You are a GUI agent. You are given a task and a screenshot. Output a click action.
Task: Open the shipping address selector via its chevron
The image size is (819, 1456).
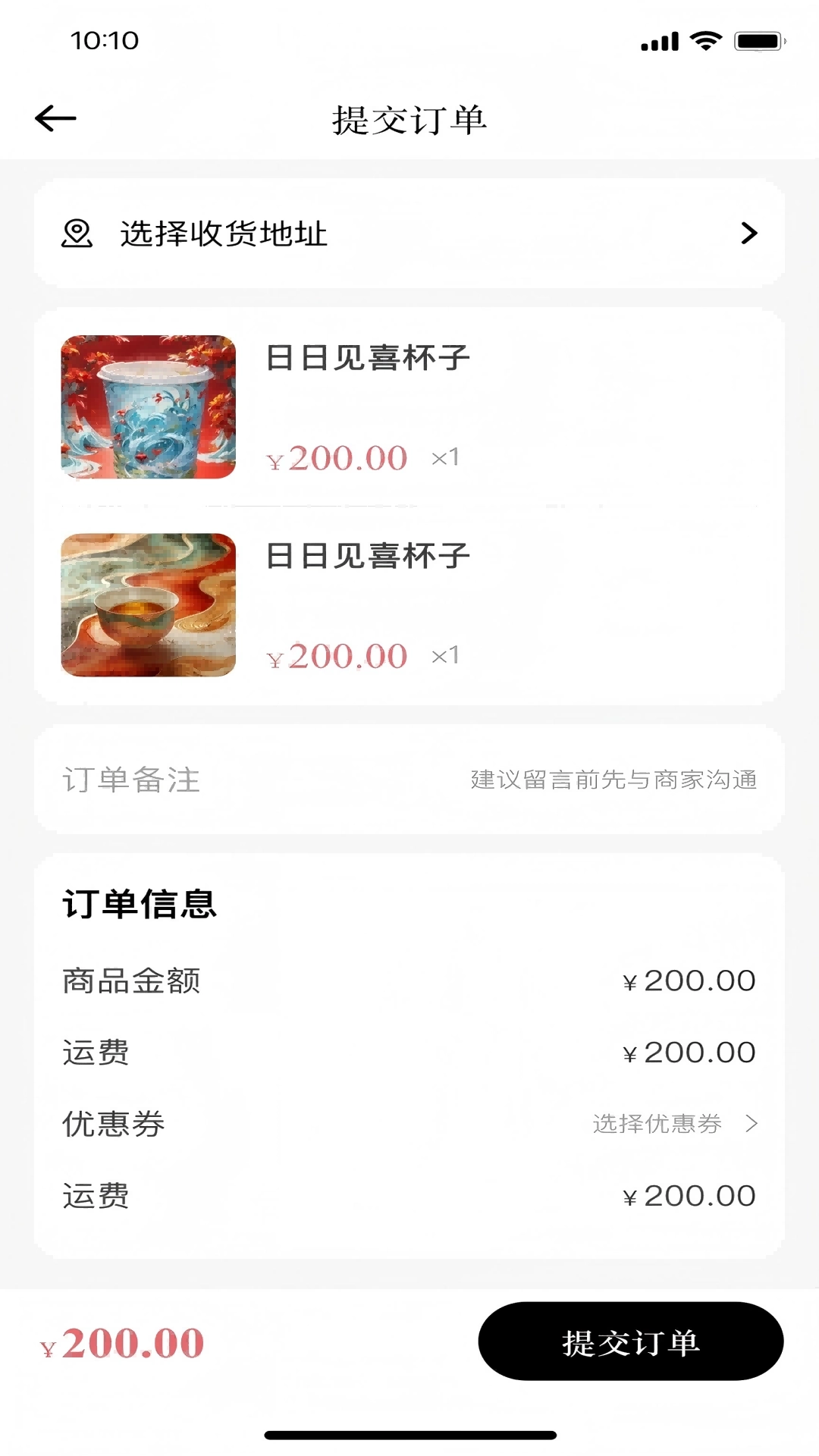[x=748, y=234]
